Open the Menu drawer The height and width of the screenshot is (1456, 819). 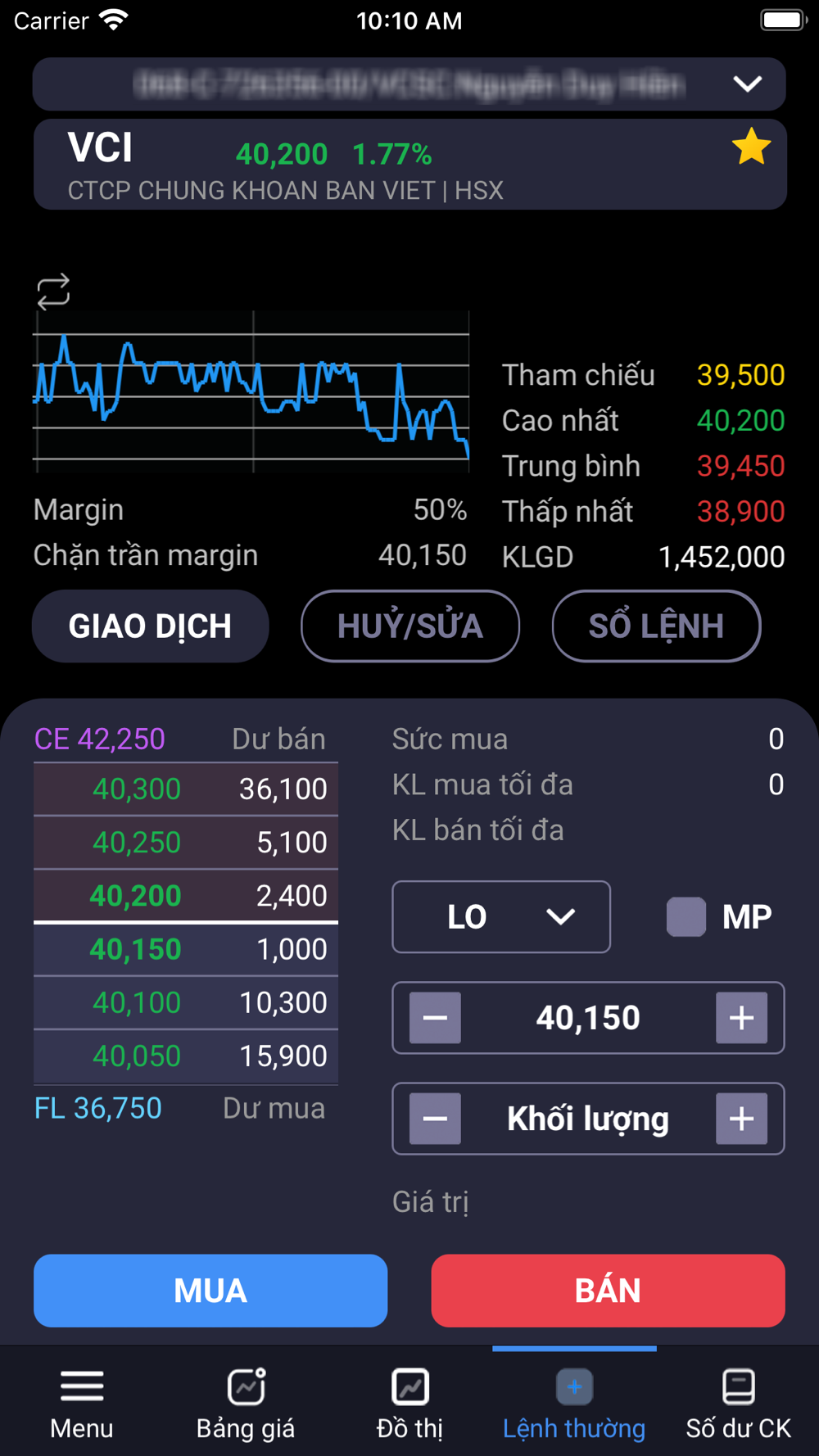[x=82, y=1404]
